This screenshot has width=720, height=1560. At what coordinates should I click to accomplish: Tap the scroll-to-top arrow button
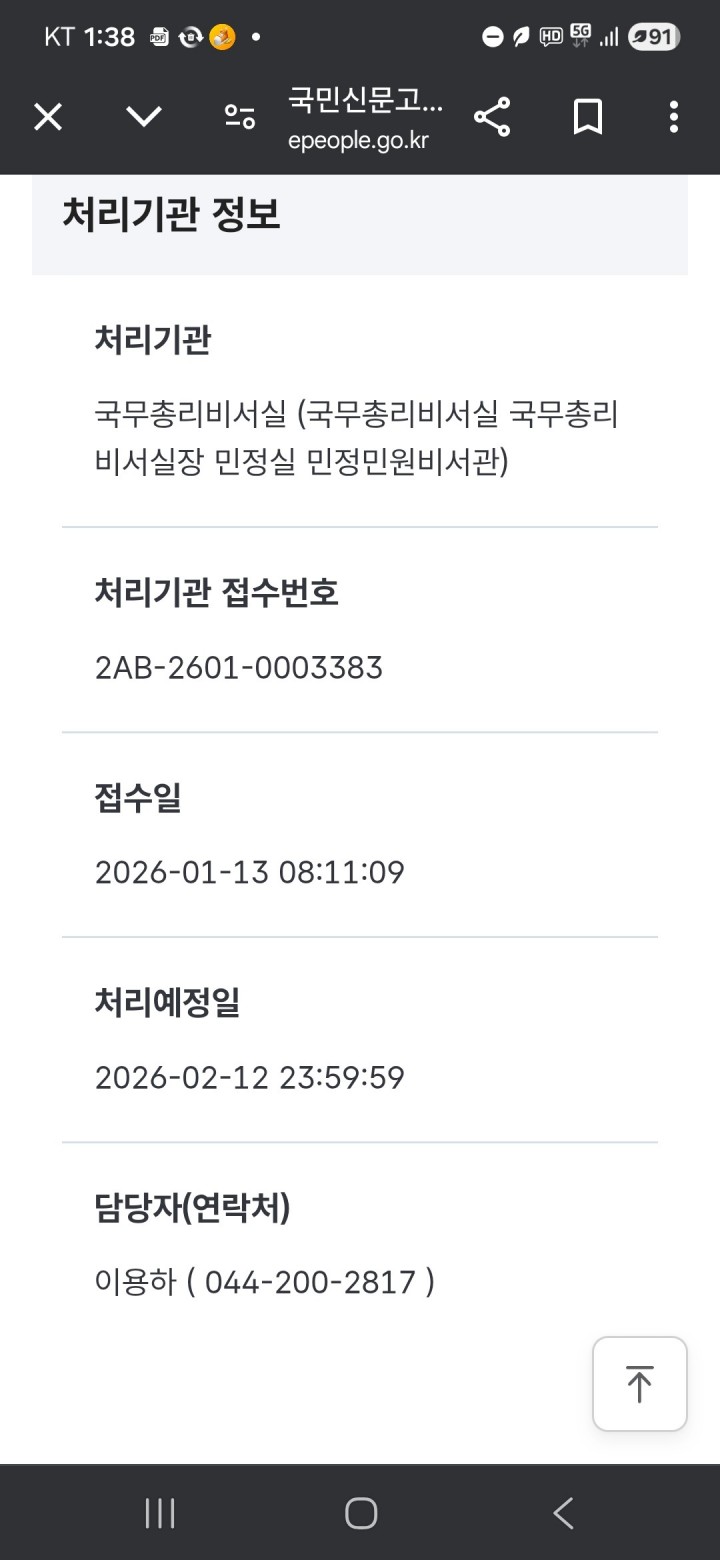point(640,1384)
